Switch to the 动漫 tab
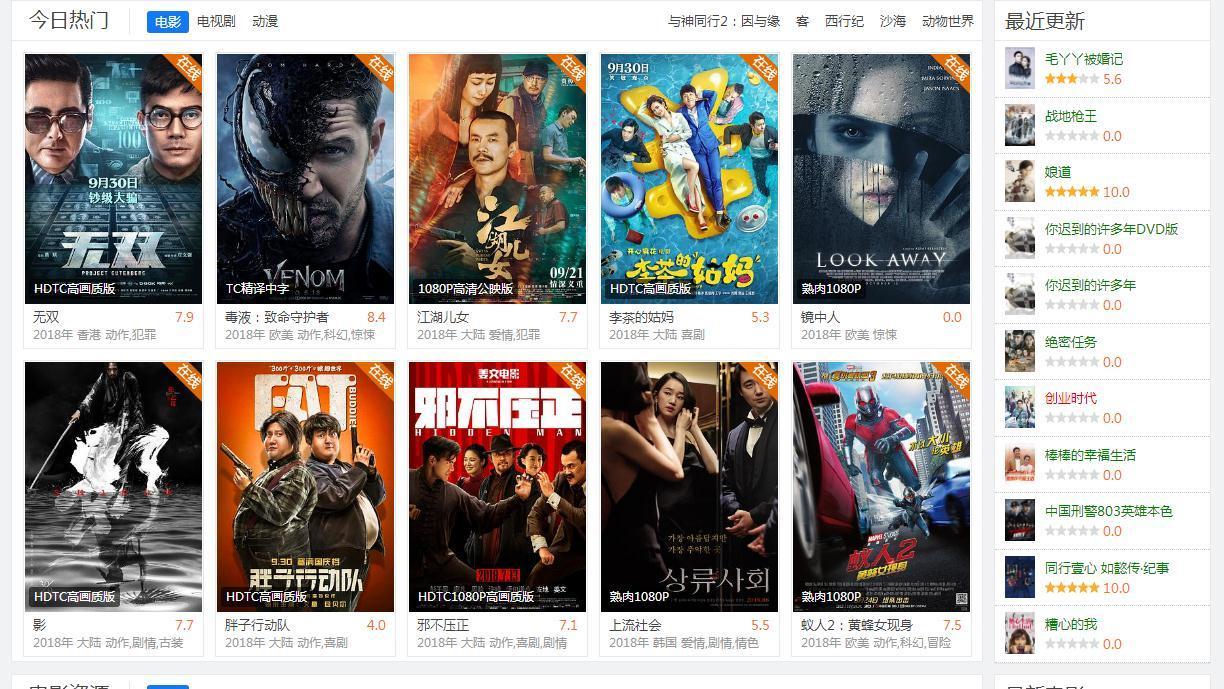 click(x=265, y=21)
